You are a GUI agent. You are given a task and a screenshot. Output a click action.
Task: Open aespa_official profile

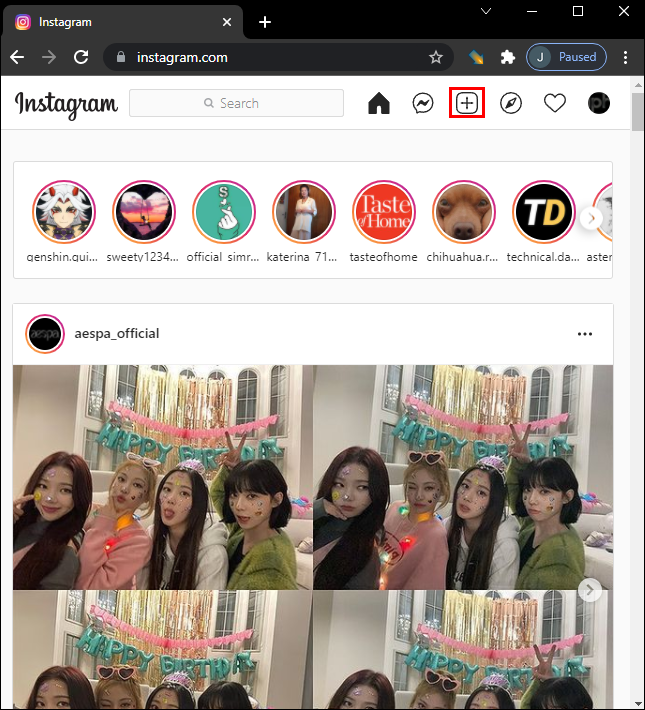click(x=116, y=333)
